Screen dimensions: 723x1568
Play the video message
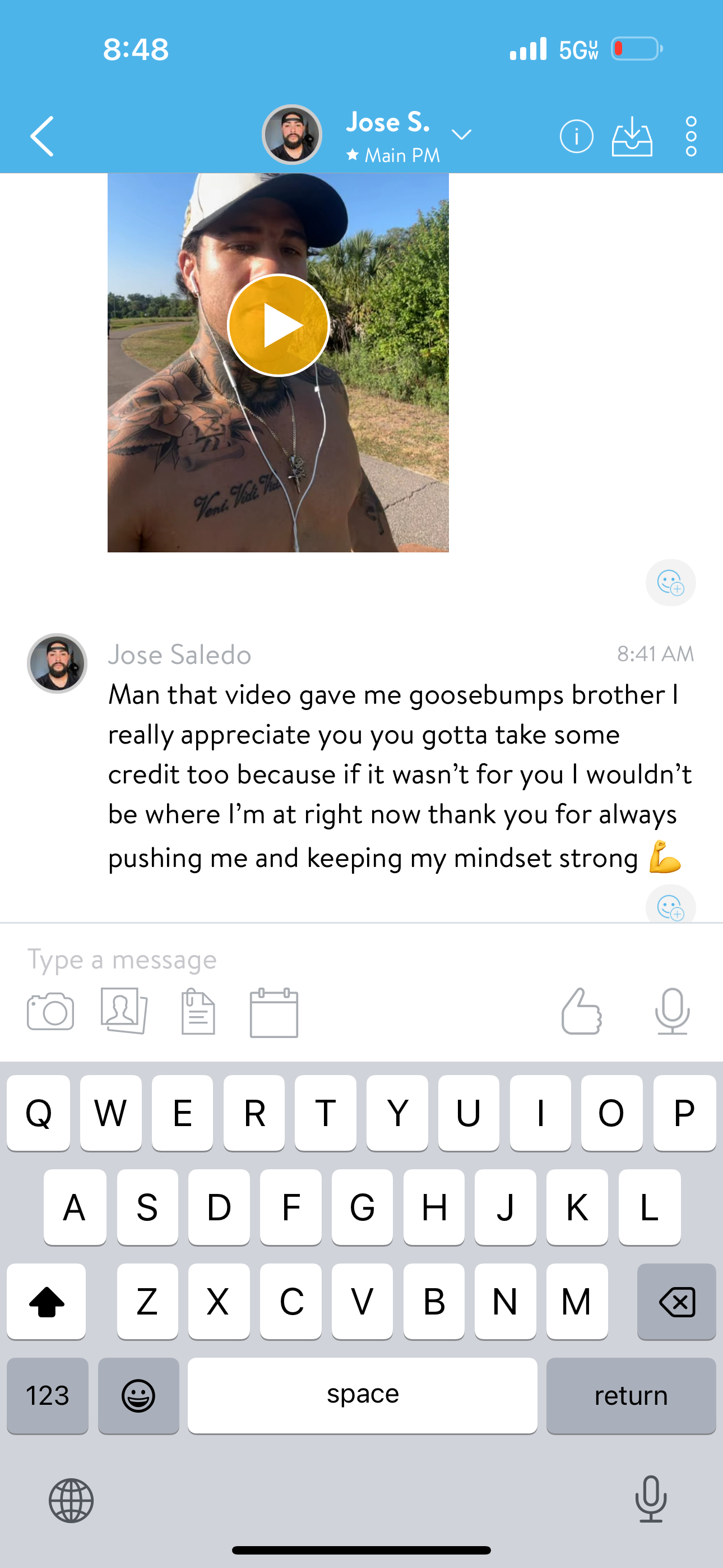click(x=278, y=325)
